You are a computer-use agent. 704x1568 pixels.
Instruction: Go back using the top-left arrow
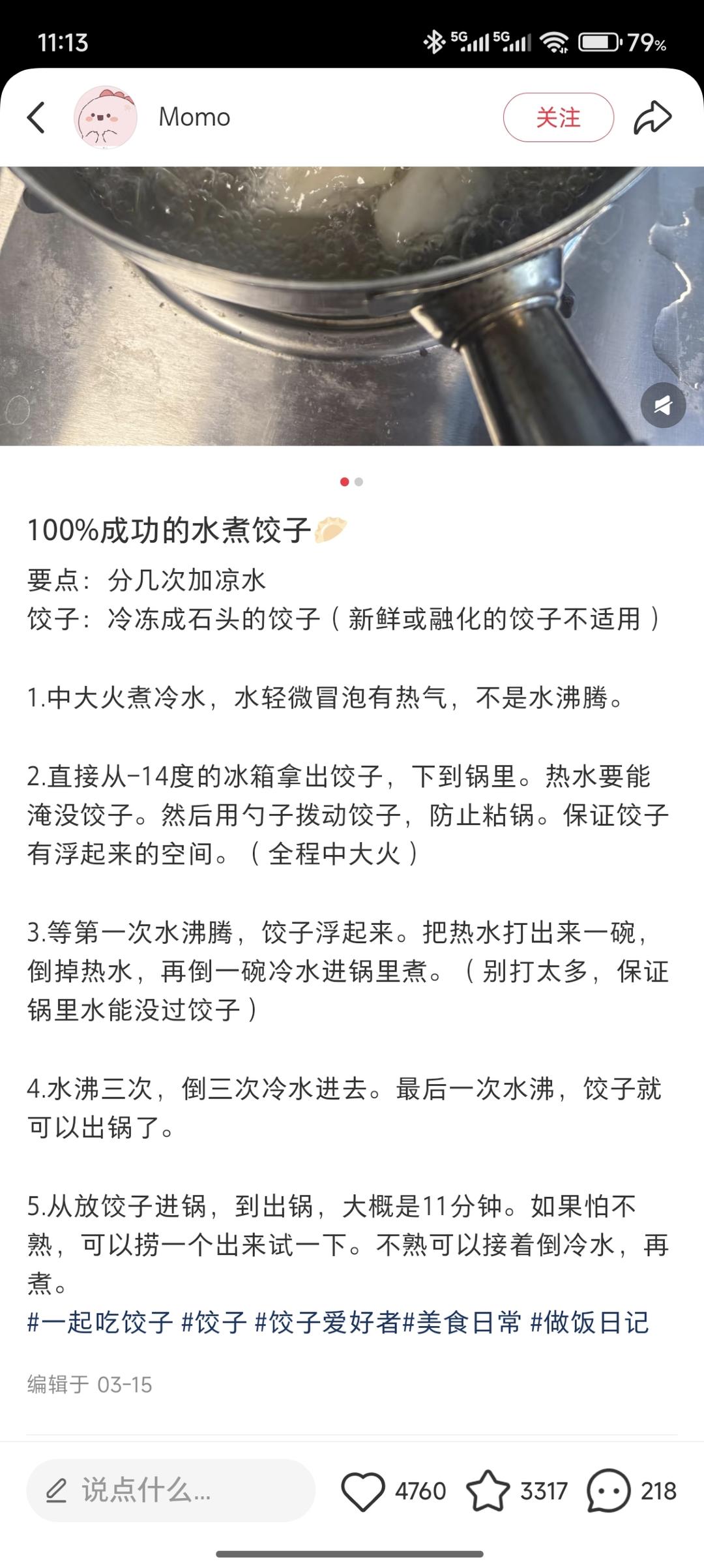coord(37,118)
